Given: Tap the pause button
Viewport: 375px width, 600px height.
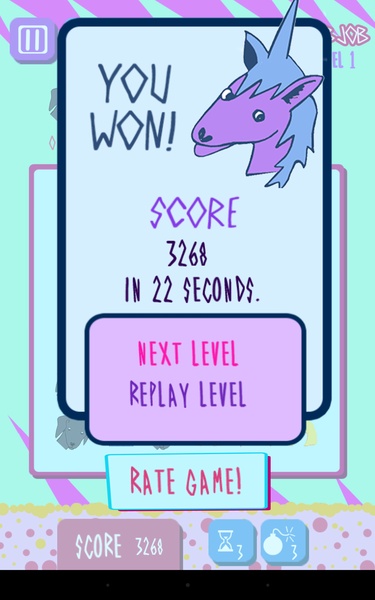Looking at the screenshot, I should coord(33,40).
